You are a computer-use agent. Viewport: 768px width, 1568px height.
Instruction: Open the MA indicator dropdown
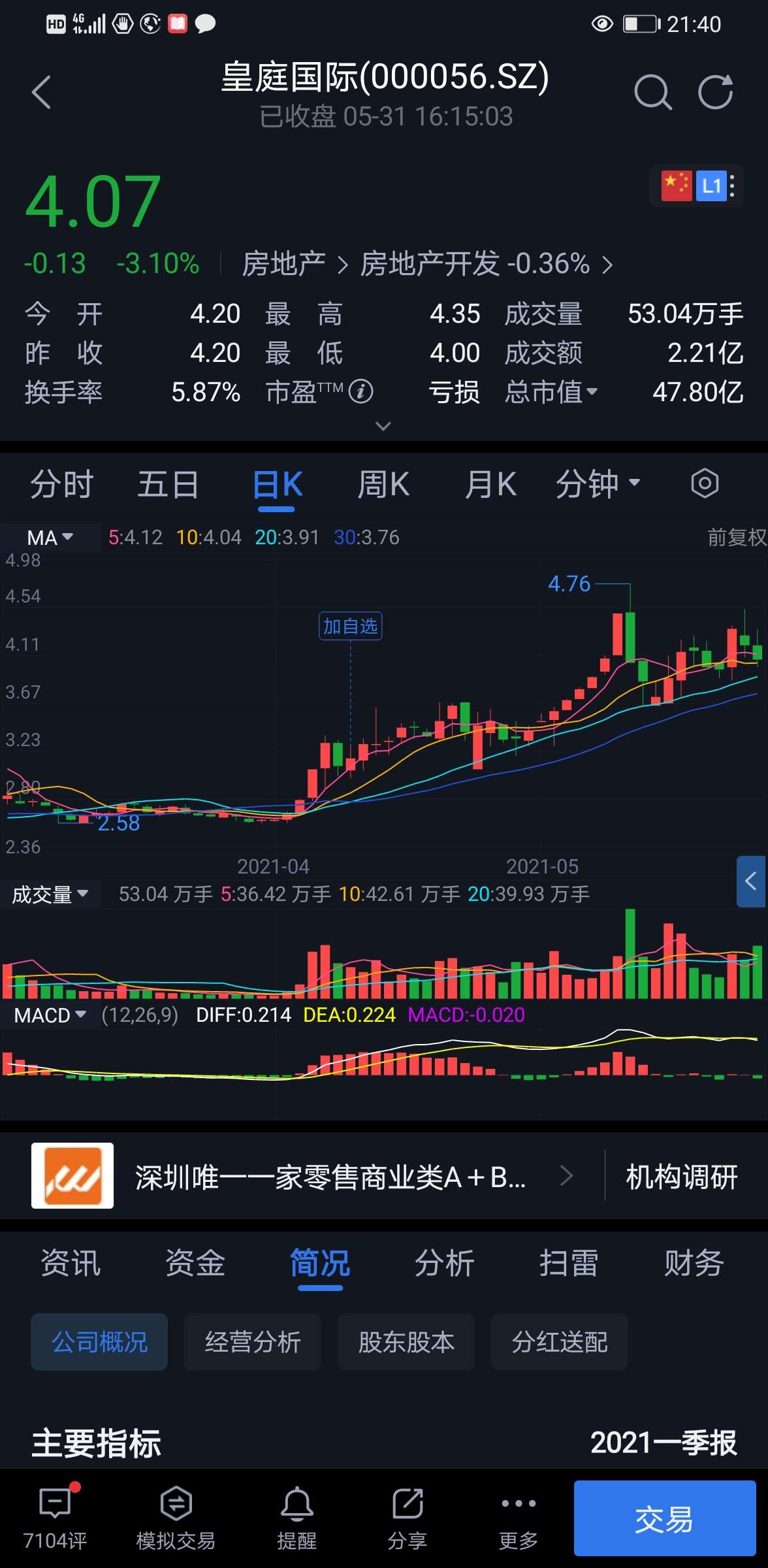[50, 538]
